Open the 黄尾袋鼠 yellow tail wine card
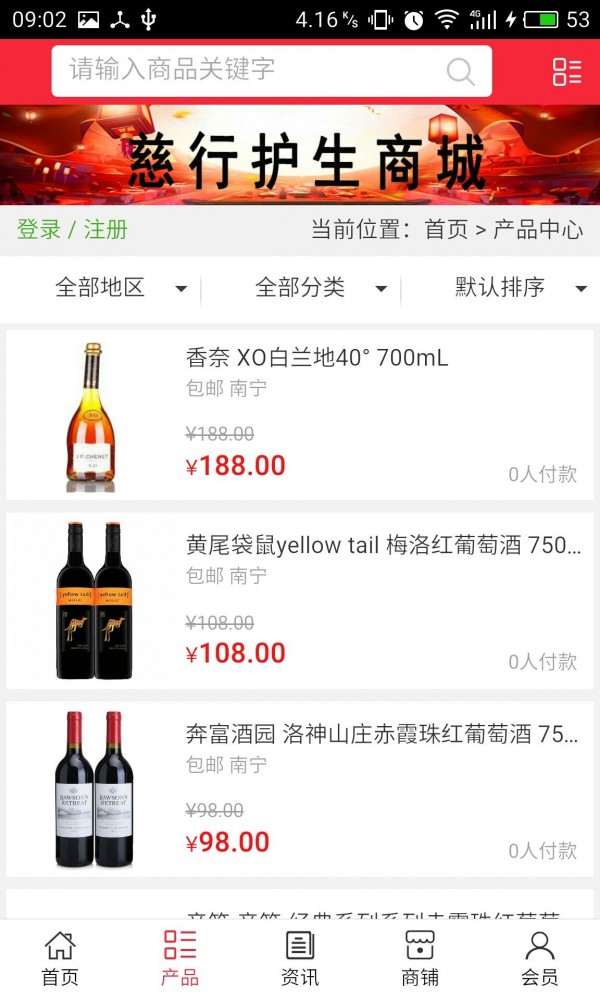This screenshot has width=600, height=1000. click(300, 601)
